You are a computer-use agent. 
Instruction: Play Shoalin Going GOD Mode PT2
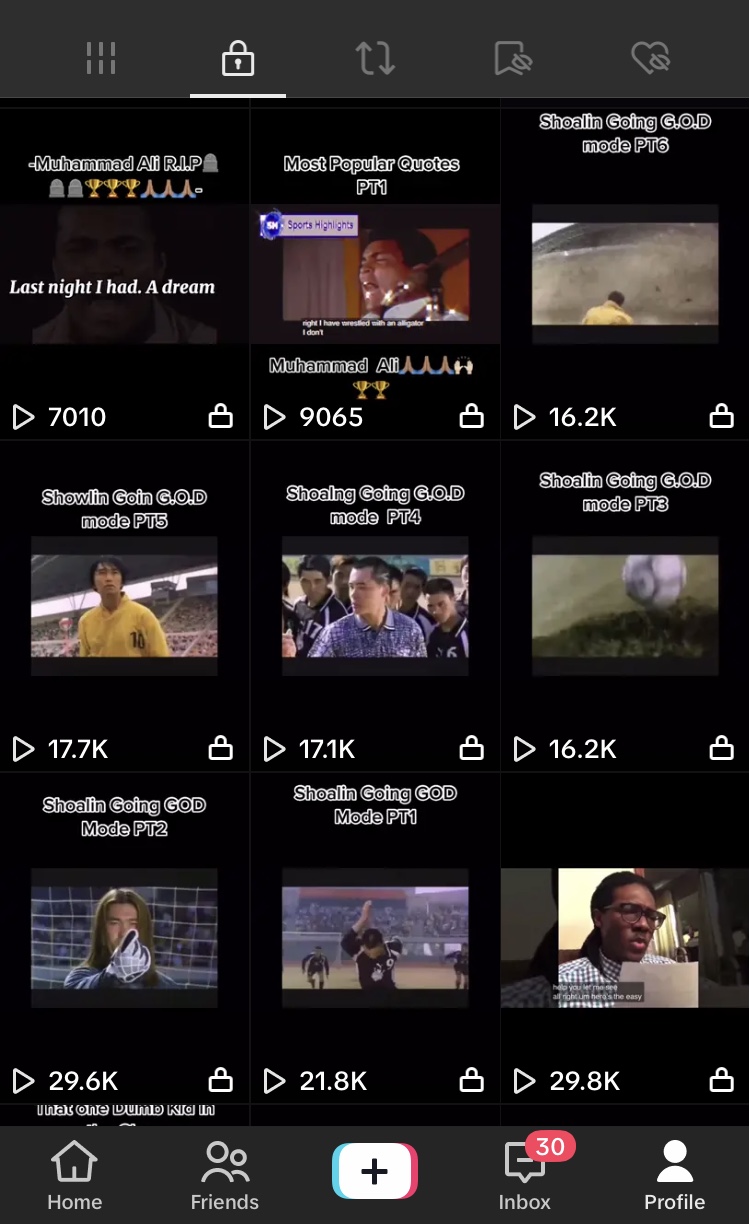(124, 938)
